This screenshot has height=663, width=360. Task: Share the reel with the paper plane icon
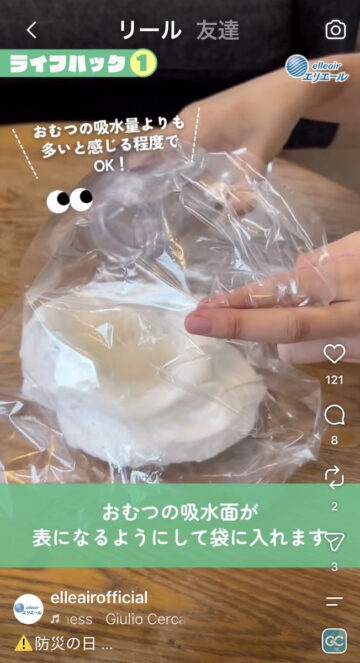pos(334,540)
